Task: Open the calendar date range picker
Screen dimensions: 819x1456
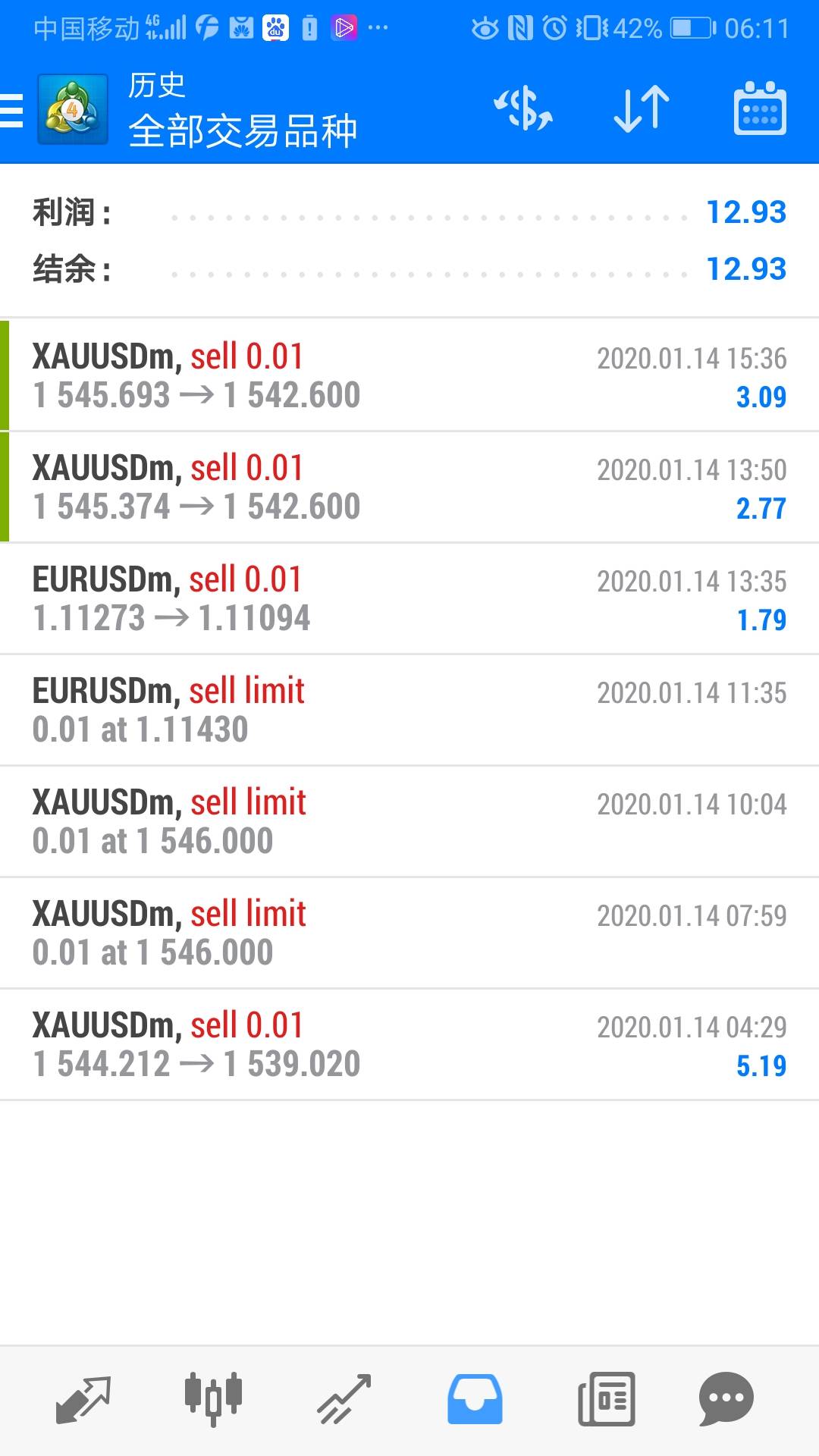Action: point(760,108)
